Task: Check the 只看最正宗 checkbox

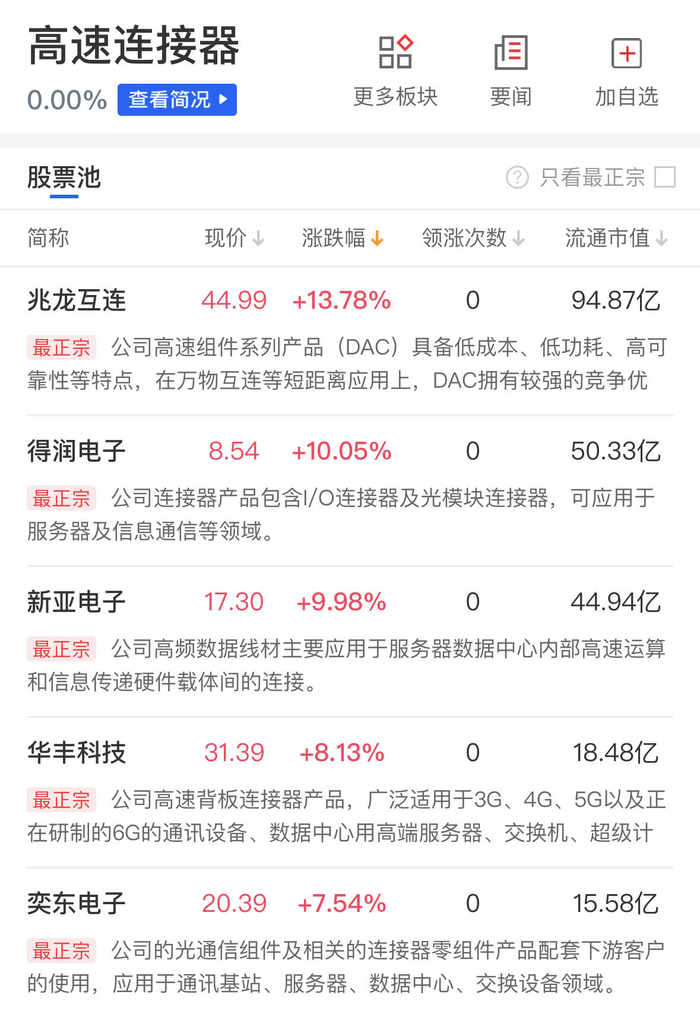Action: pyautogui.click(x=664, y=178)
